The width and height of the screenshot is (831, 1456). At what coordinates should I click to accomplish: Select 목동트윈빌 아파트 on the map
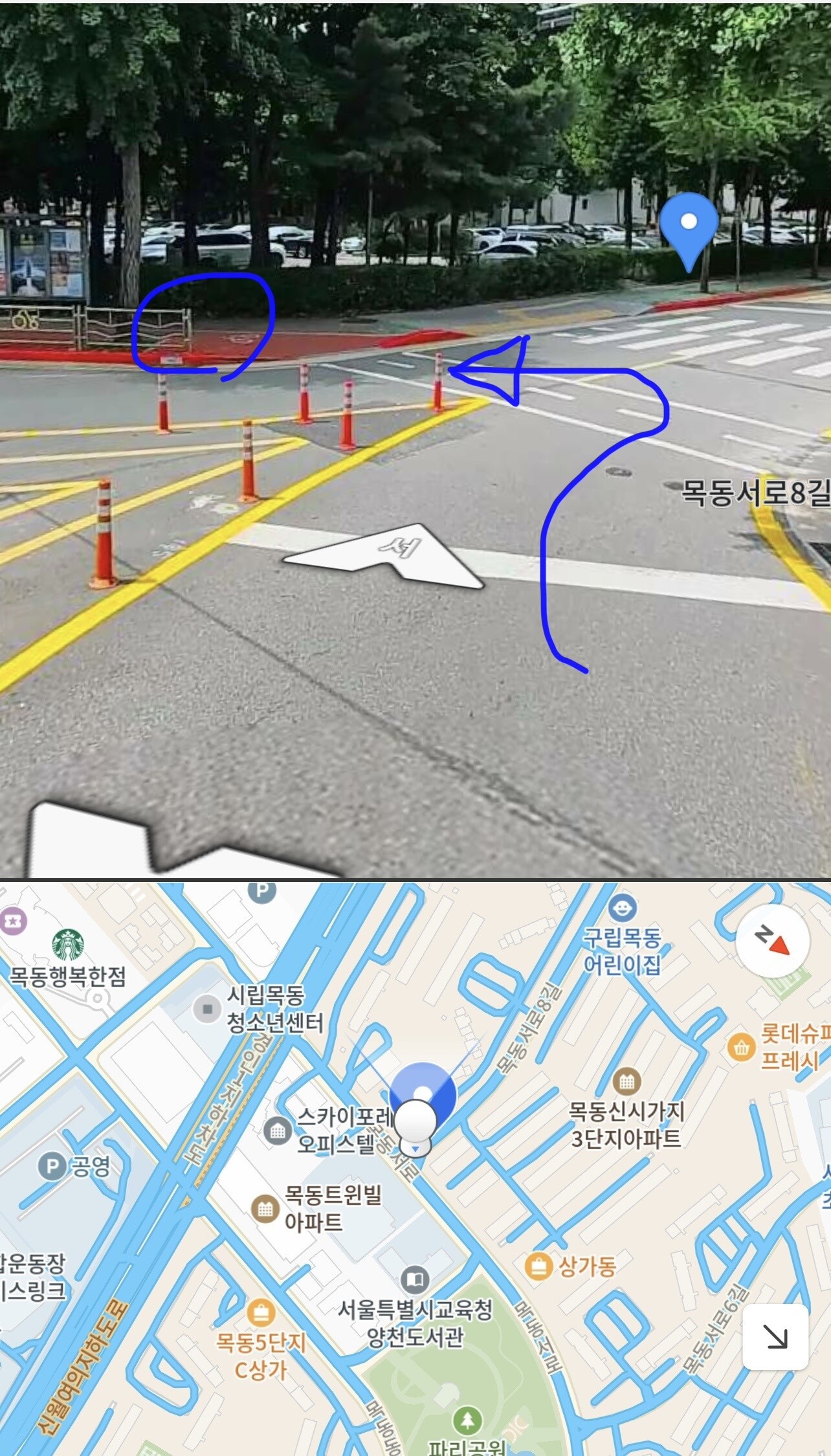coord(265,1208)
